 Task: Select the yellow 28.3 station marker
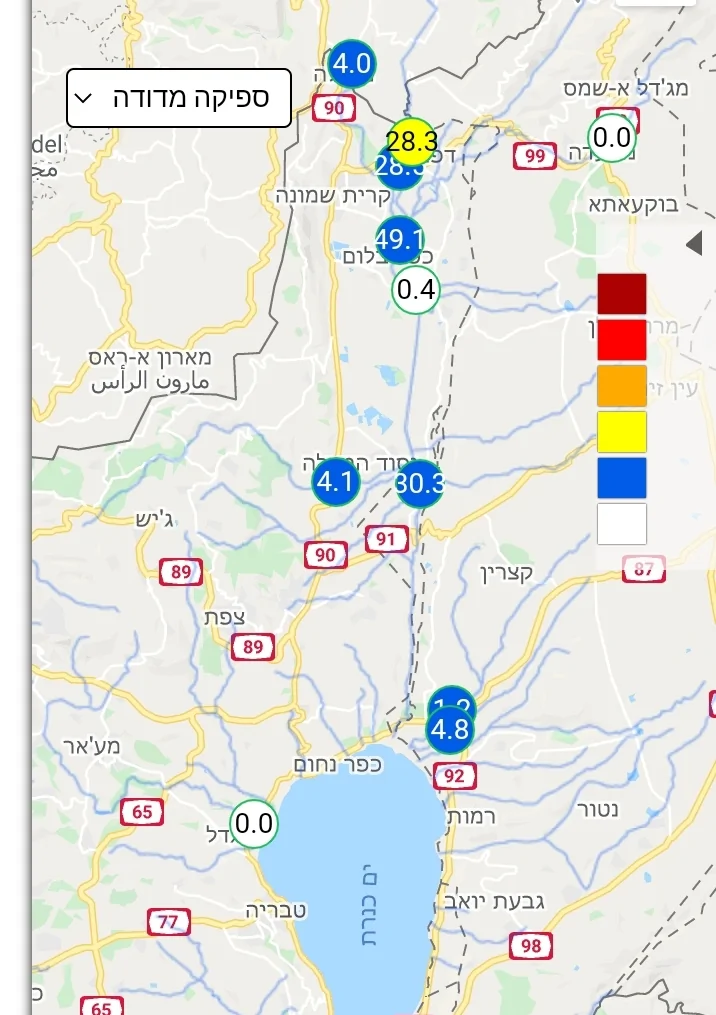tap(411, 140)
